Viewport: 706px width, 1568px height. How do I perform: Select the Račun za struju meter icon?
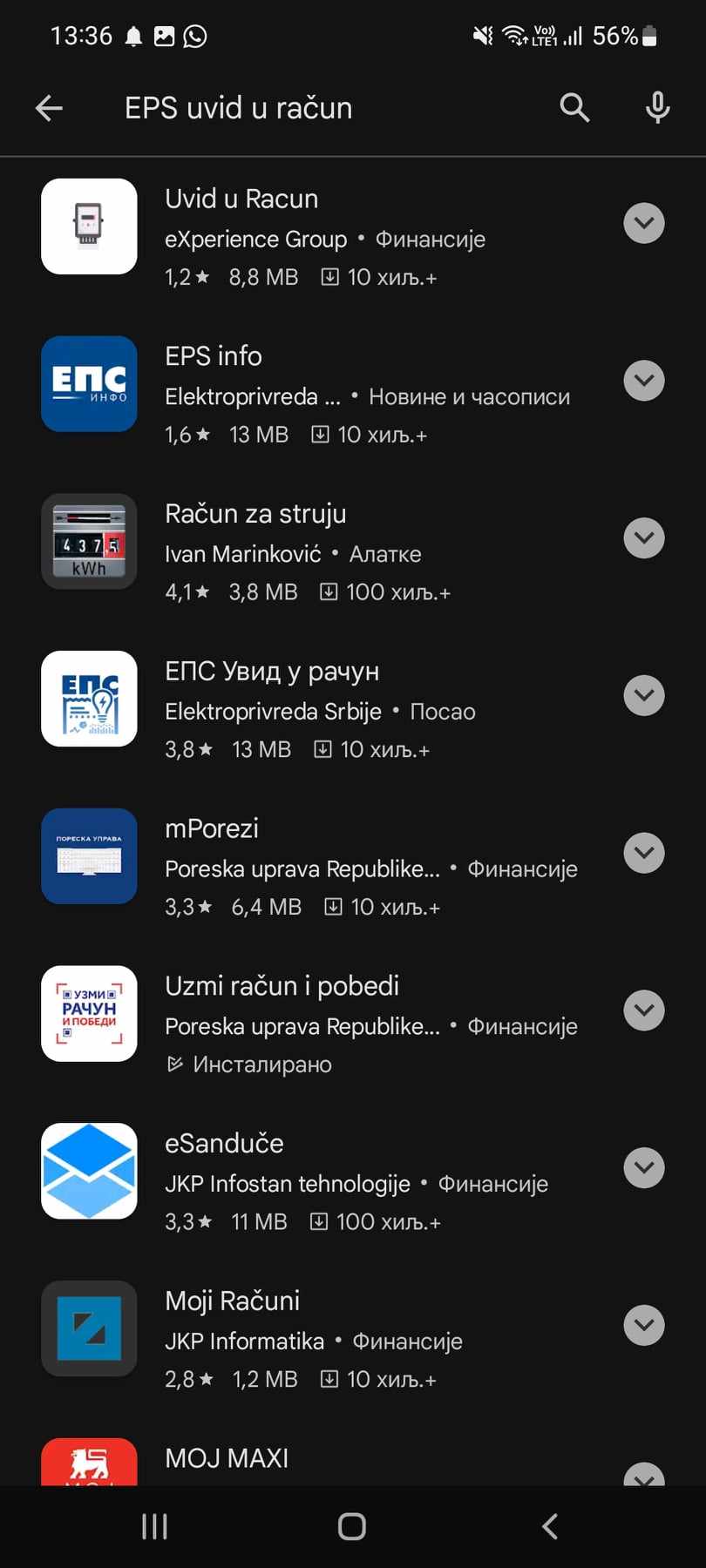tap(88, 542)
